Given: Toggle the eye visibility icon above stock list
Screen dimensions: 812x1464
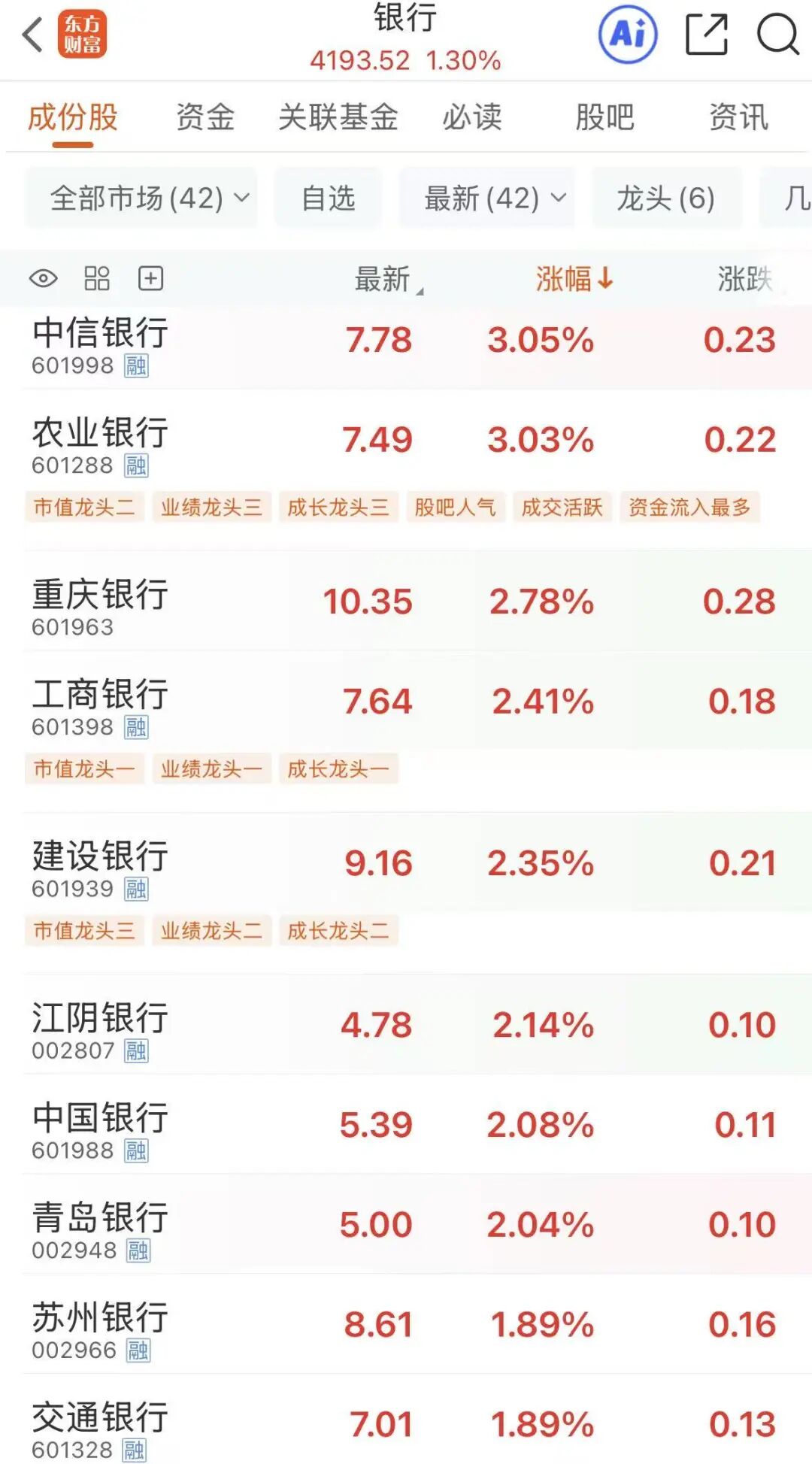Looking at the screenshot, I should pyautogui.click(x=43, y=278).
